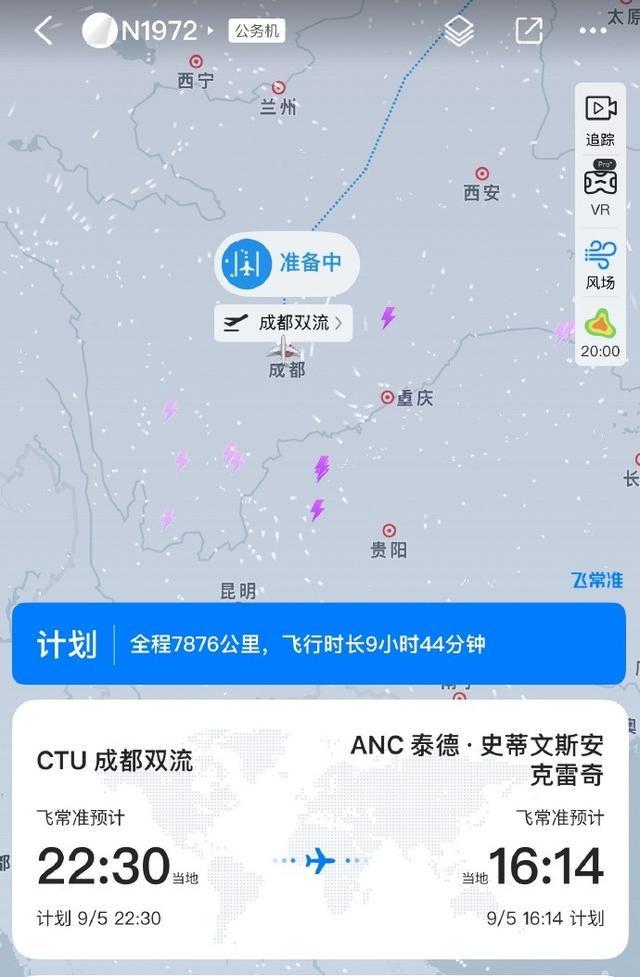Open the CTU to ANC flight info card
640x977 pixels.
click(x=320, y=830)
